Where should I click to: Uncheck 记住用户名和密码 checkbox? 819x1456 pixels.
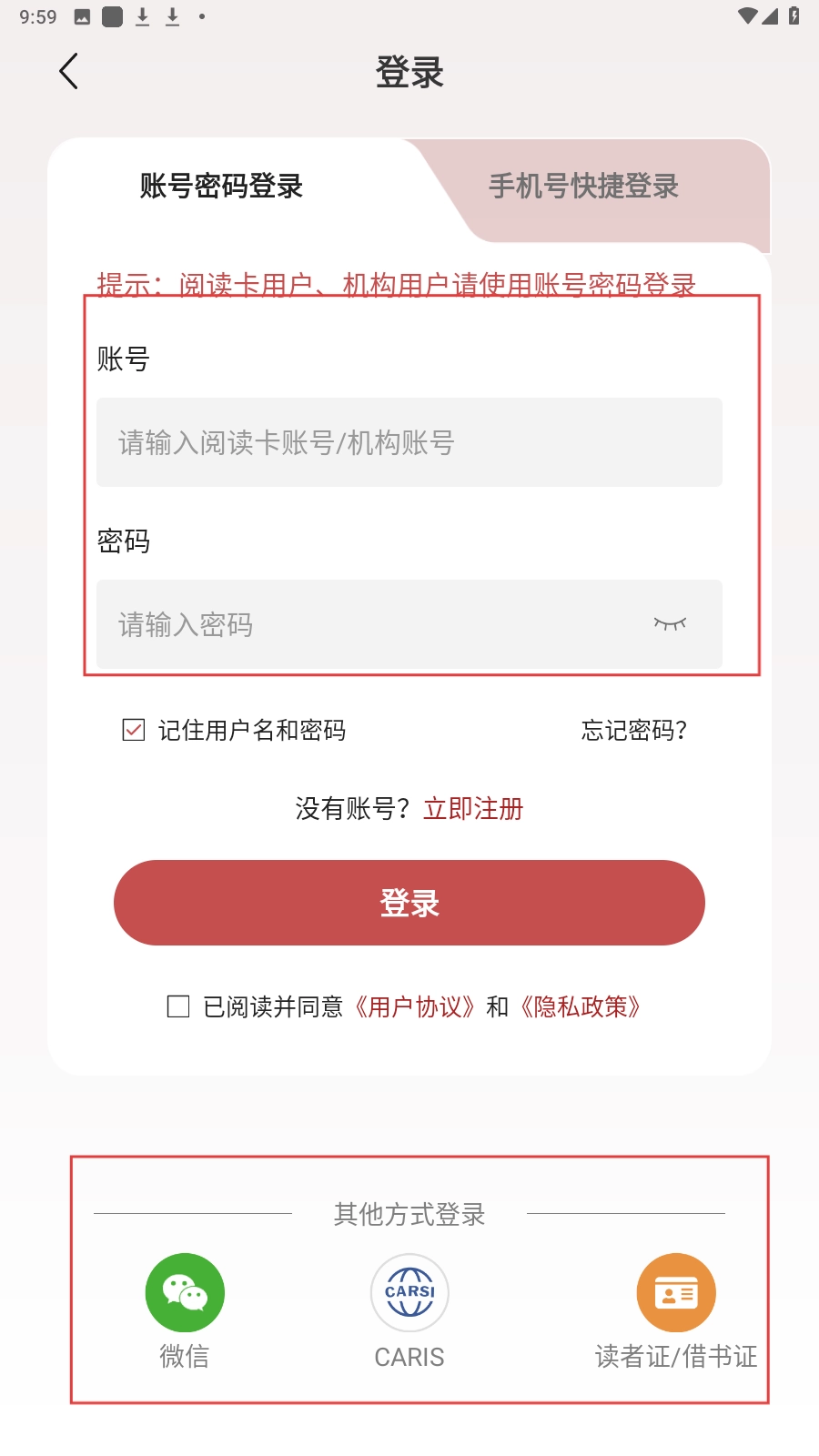(x=134, y=730)
